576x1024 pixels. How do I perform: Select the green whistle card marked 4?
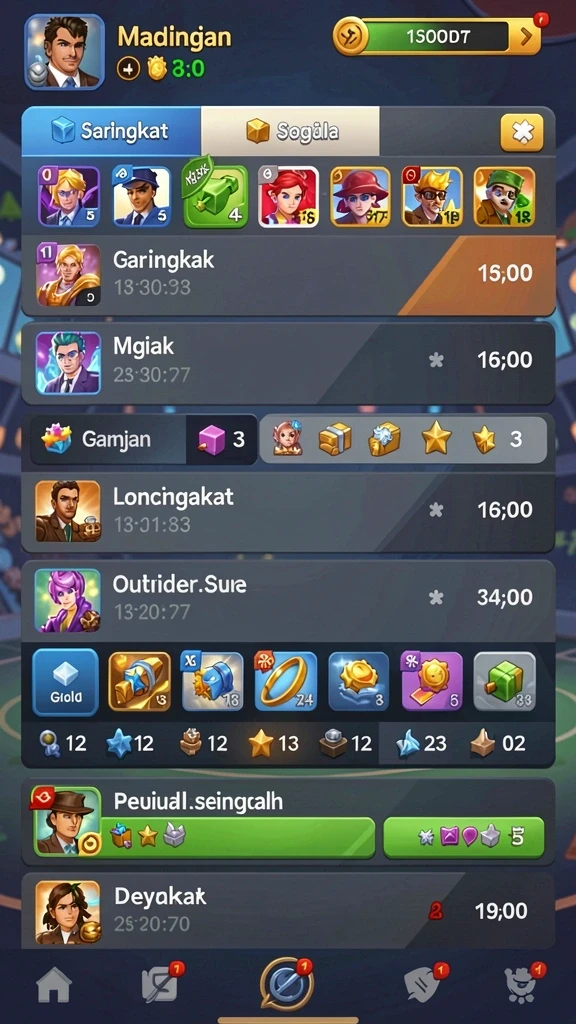215,195
